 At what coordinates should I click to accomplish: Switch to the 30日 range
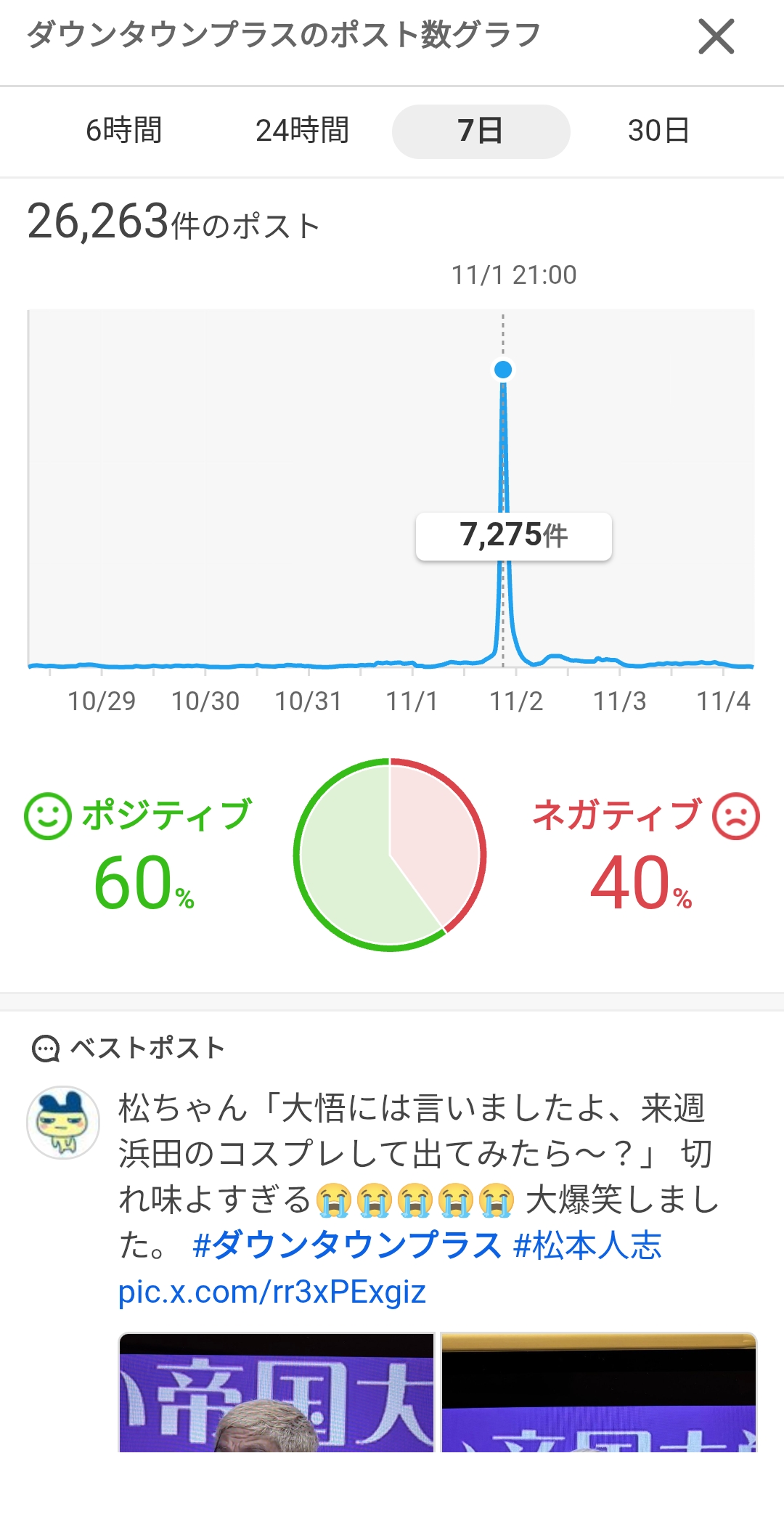658,131
